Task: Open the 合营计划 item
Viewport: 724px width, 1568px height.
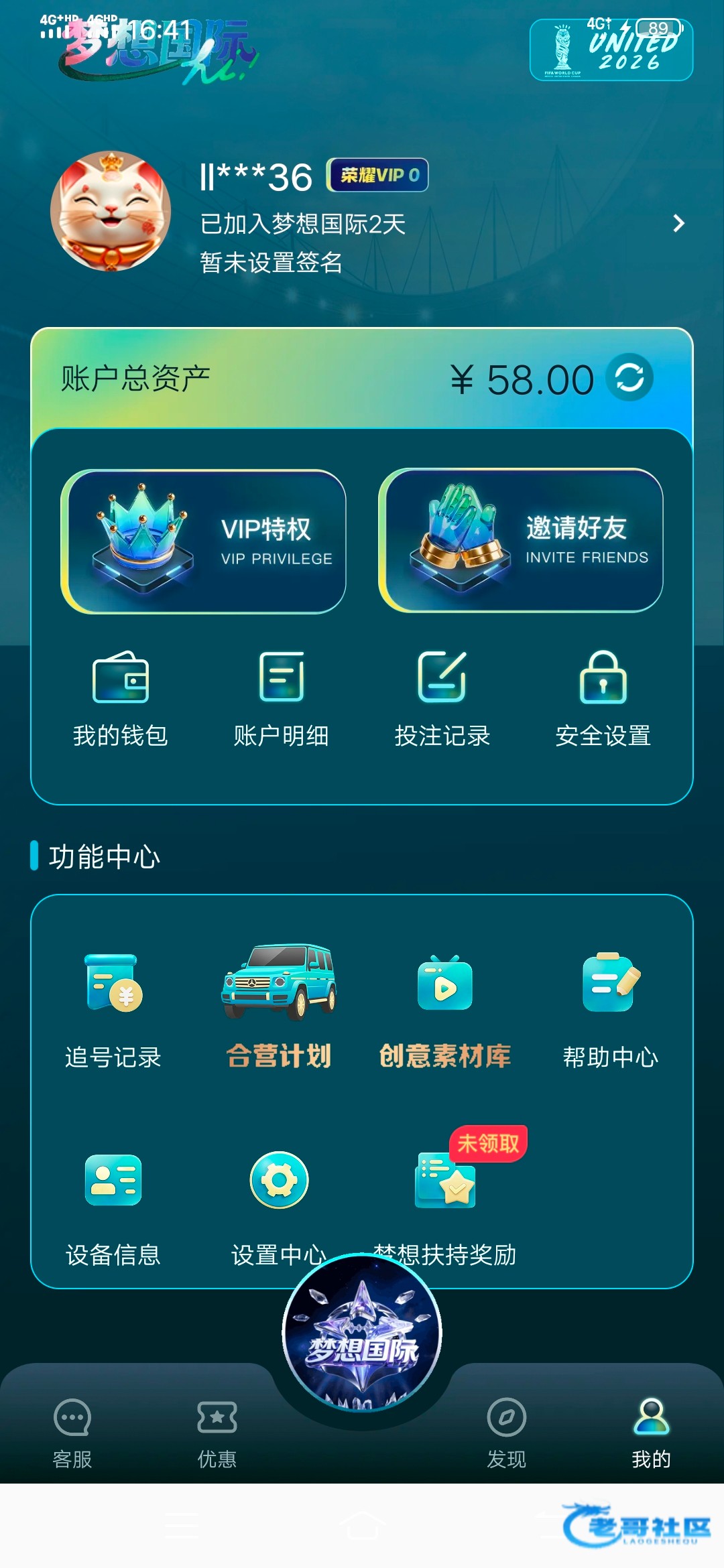Action: click(x=279, y=1006)
